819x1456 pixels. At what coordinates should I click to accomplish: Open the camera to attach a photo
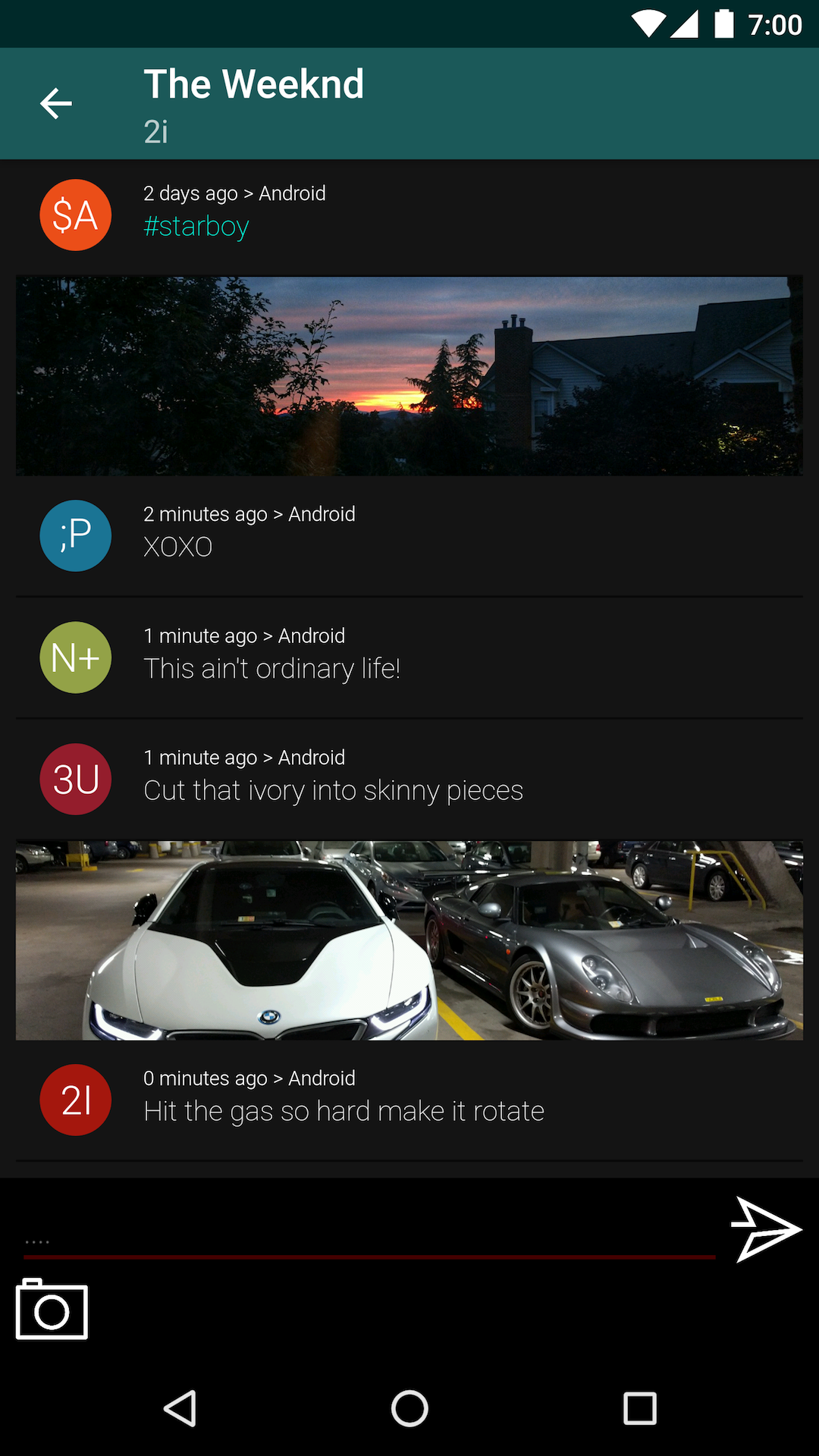point(52,1310)
